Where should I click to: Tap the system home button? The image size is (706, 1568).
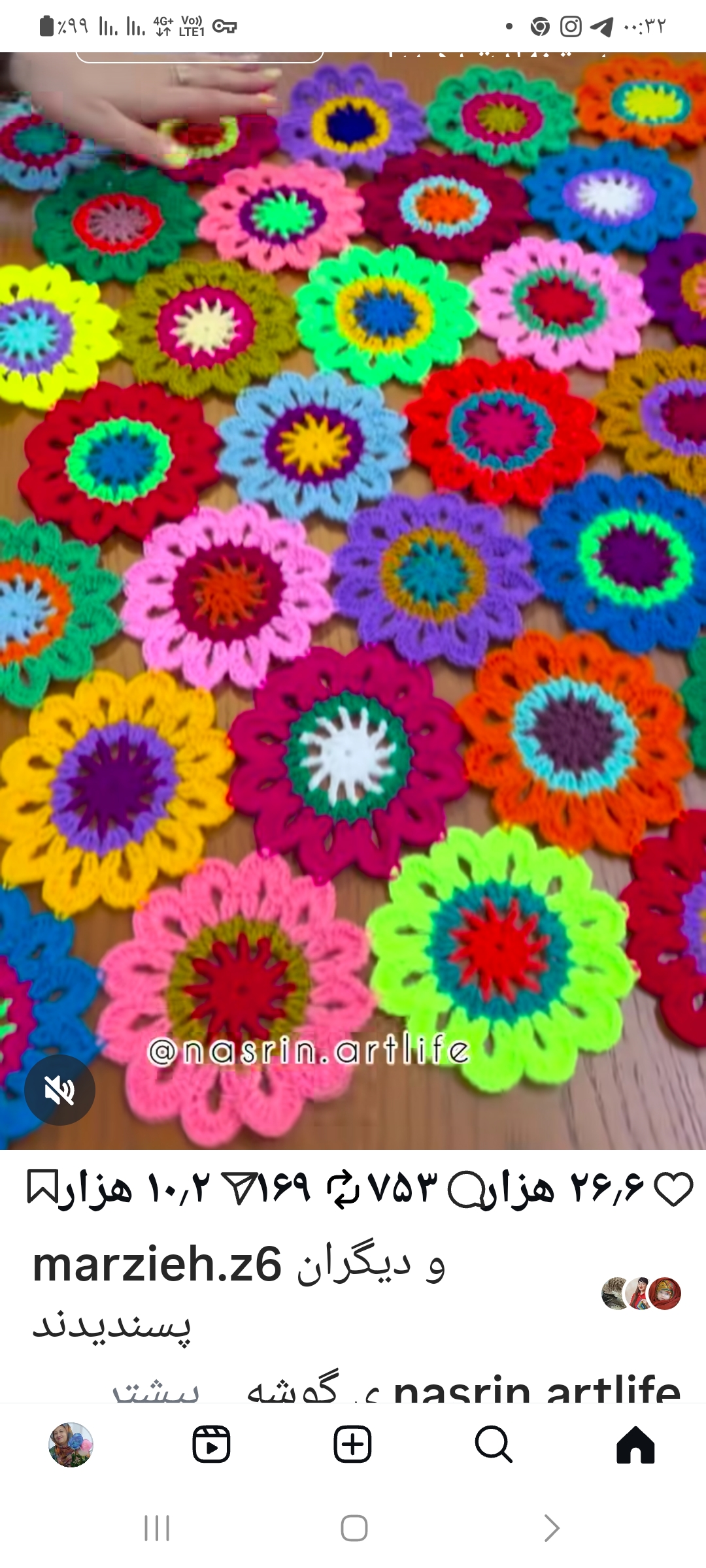coord(354,1528)
